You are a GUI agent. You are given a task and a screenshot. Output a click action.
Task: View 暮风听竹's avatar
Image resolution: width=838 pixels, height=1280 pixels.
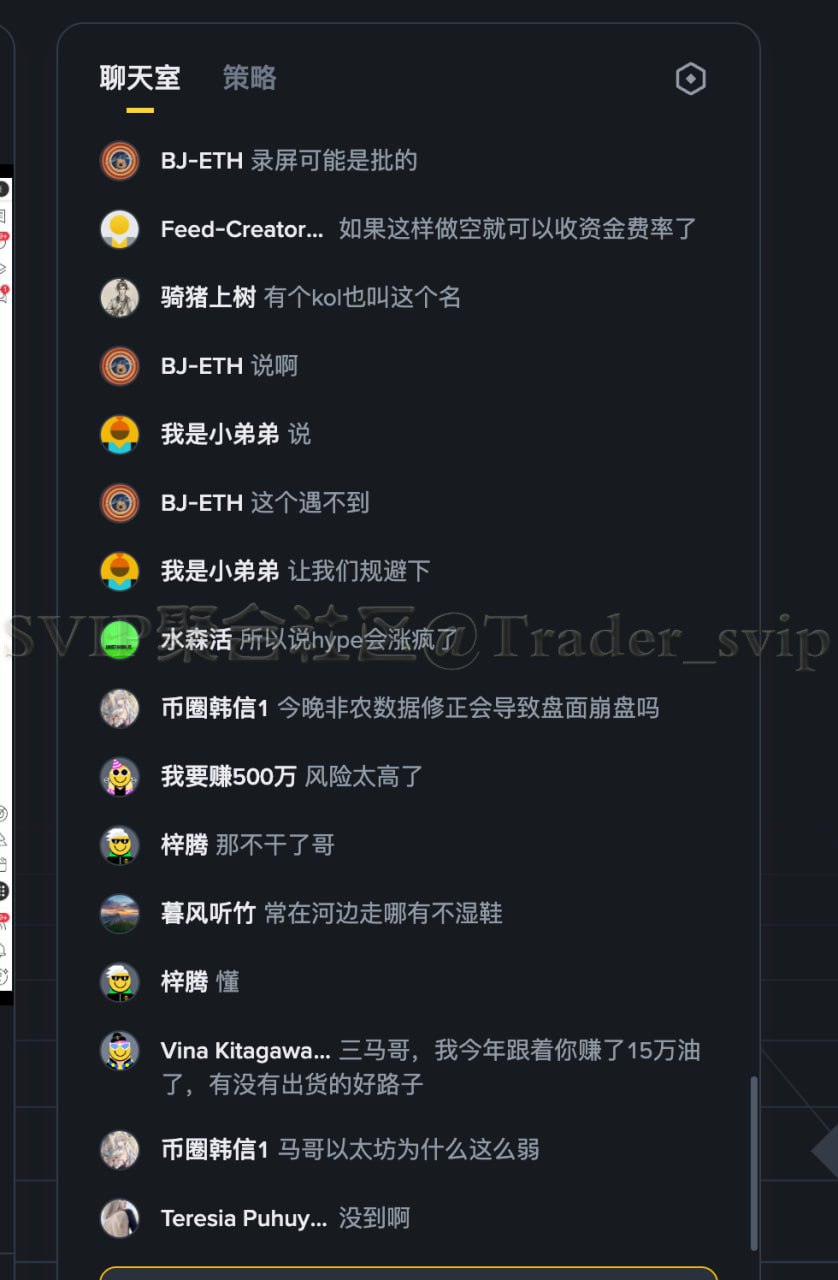point(120,913)
